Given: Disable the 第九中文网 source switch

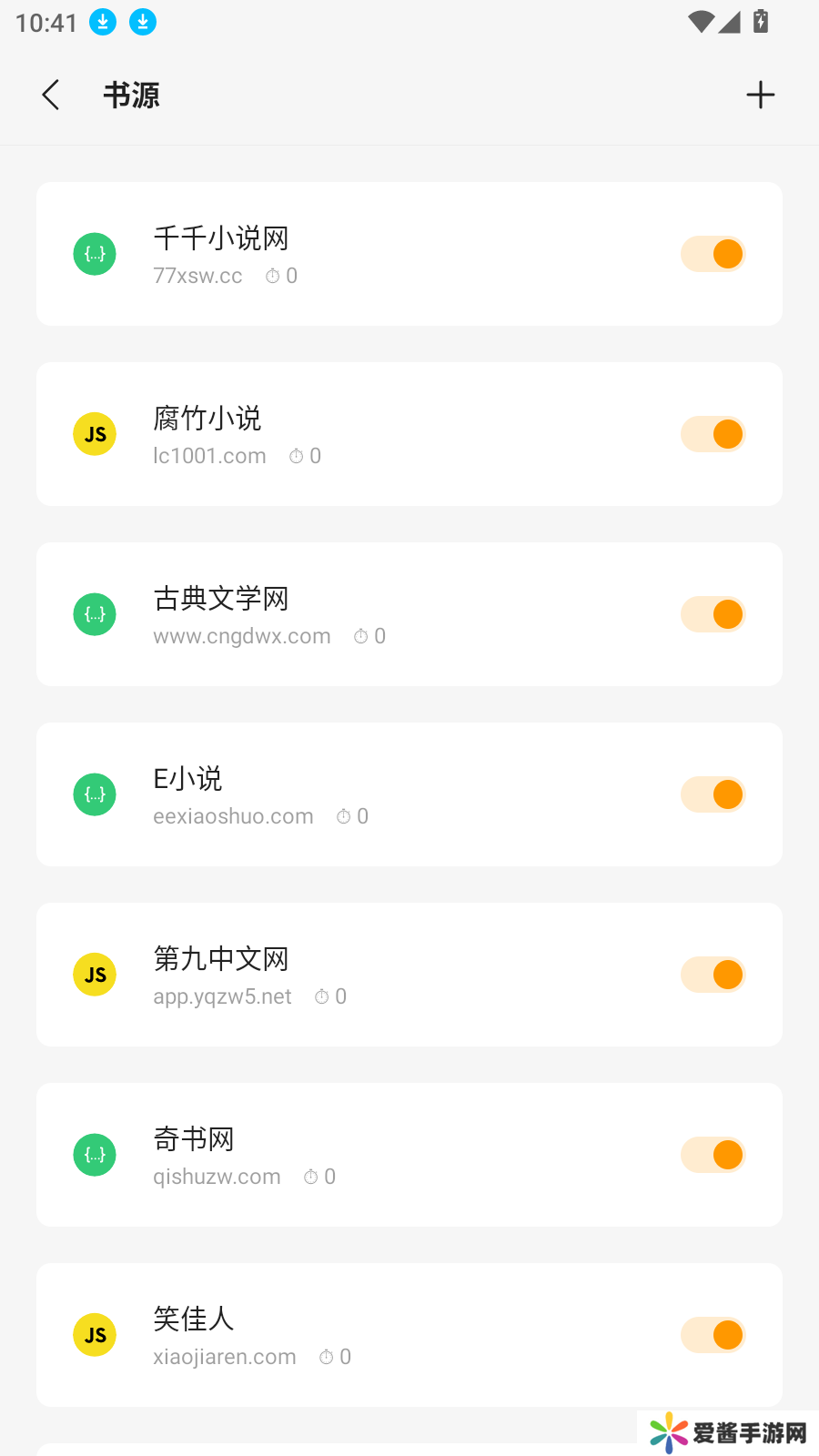Looking at the screenshot, I should [713, 975].
